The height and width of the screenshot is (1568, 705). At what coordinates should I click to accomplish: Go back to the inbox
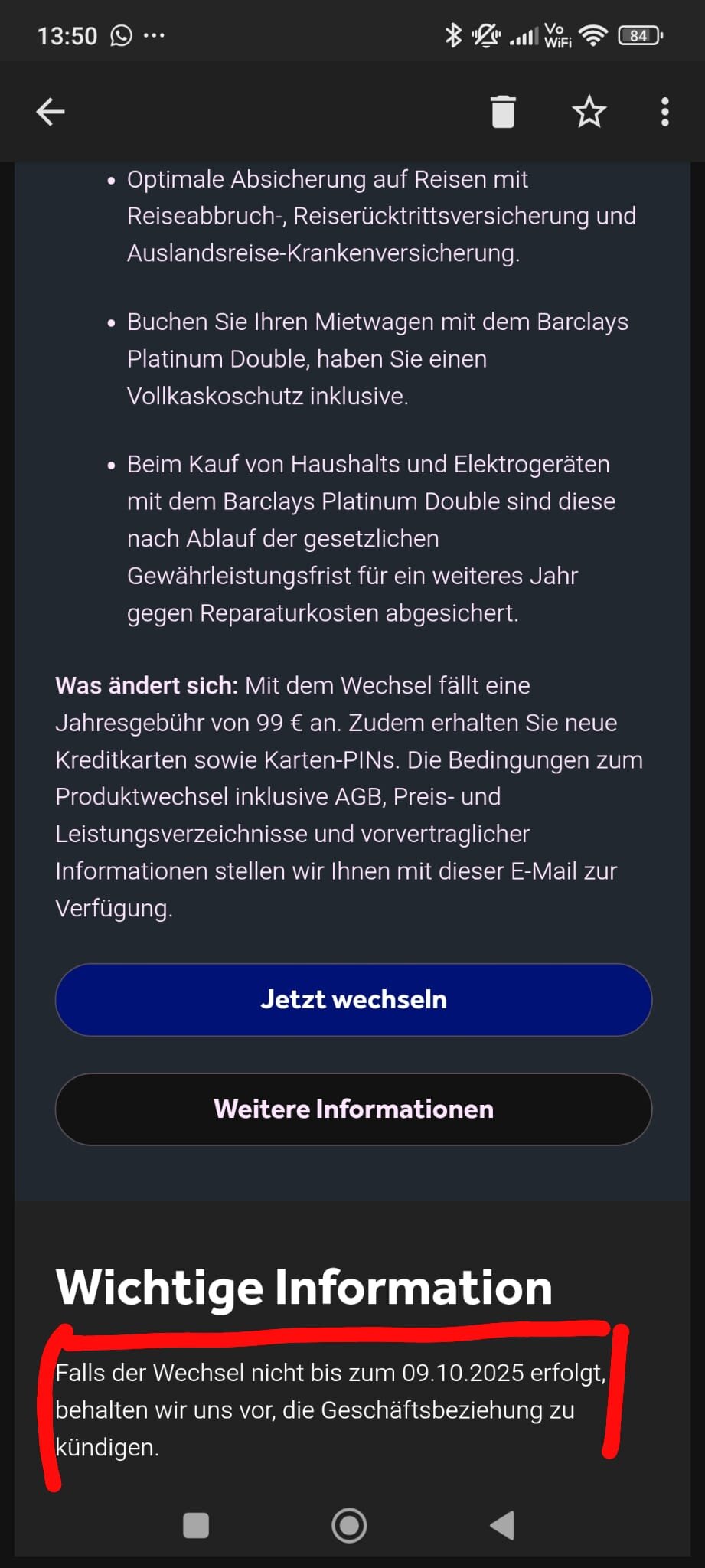[51, 112]
